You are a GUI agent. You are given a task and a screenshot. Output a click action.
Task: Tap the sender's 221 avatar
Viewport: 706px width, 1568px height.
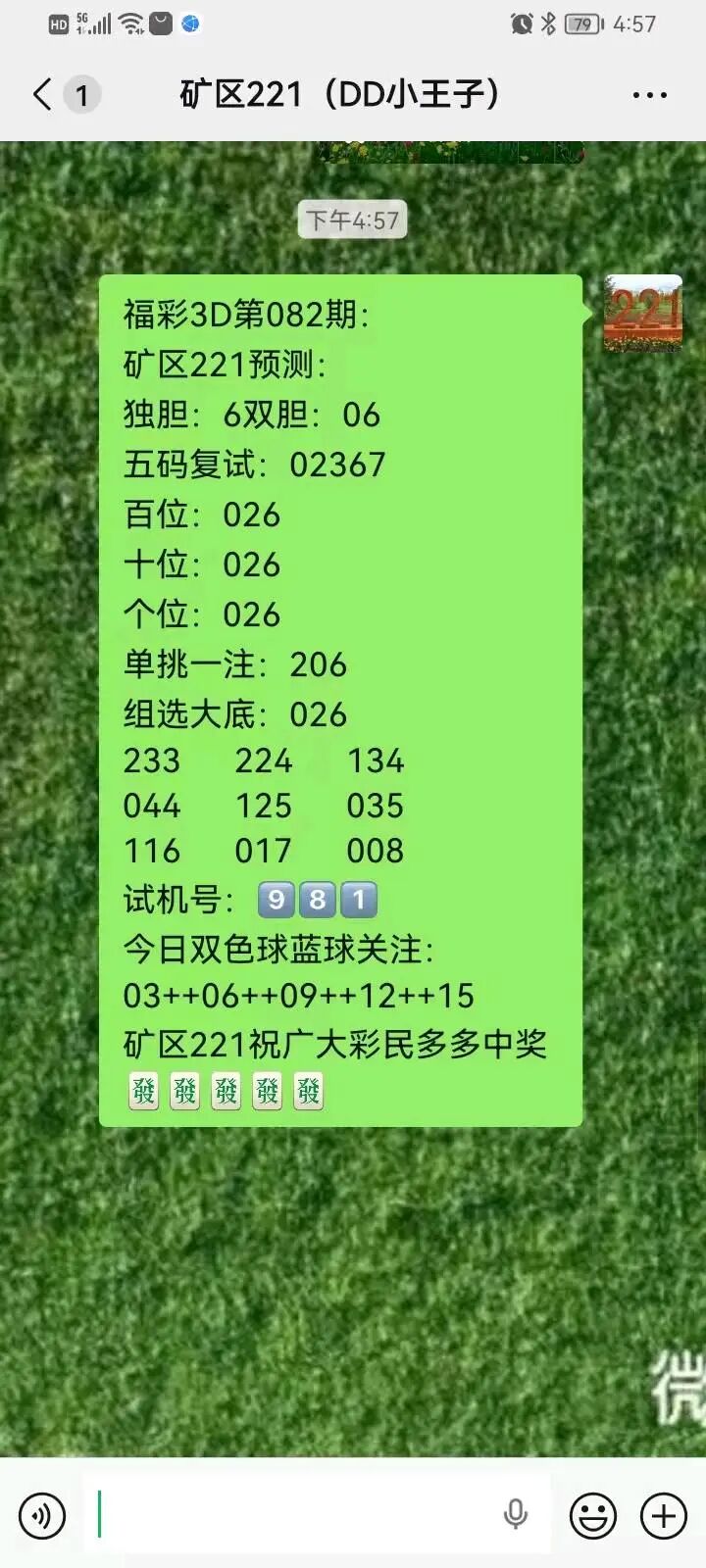pyautogui.click(x=642, y=314)
